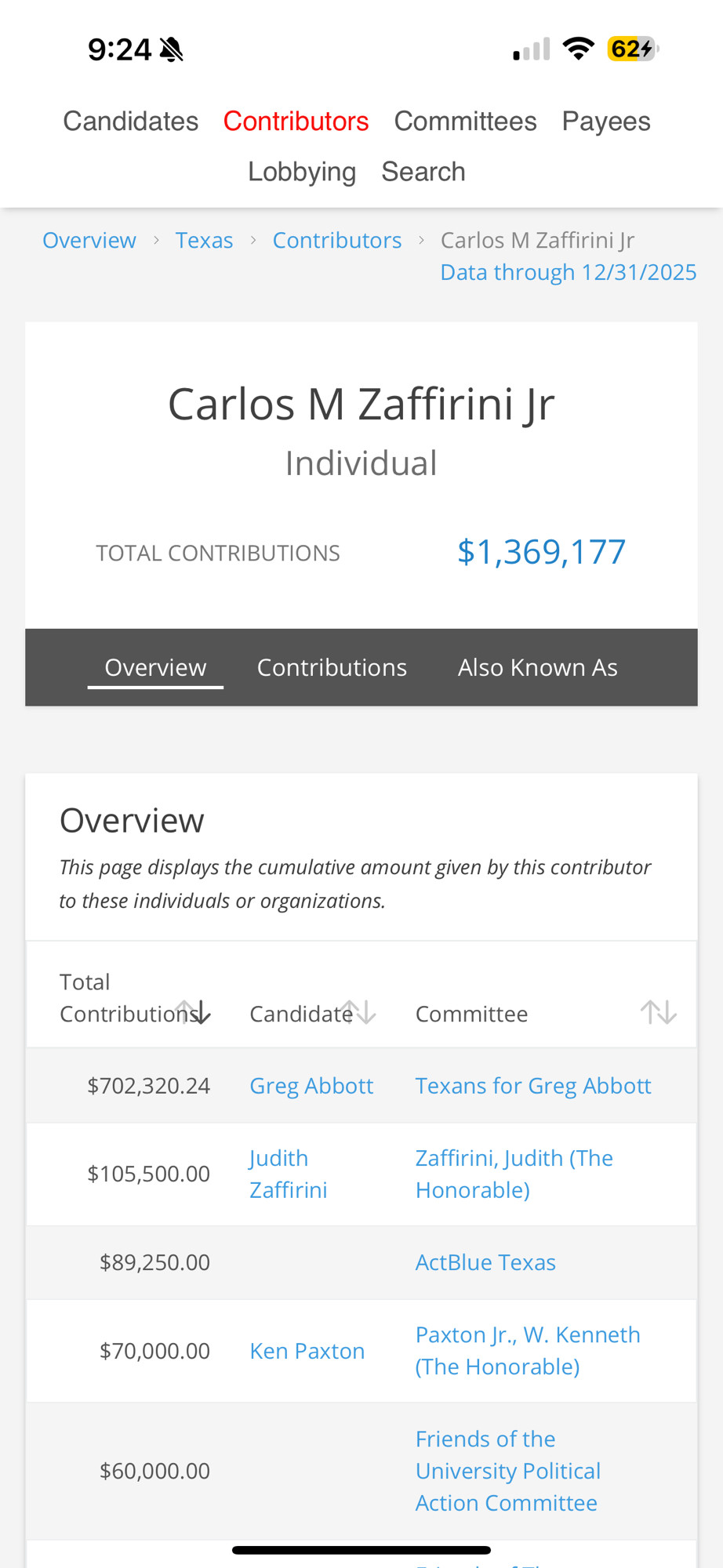Go to the Texas breadcrumb
Viewport: 723px width, 1568px height.
tap(204, 240)
